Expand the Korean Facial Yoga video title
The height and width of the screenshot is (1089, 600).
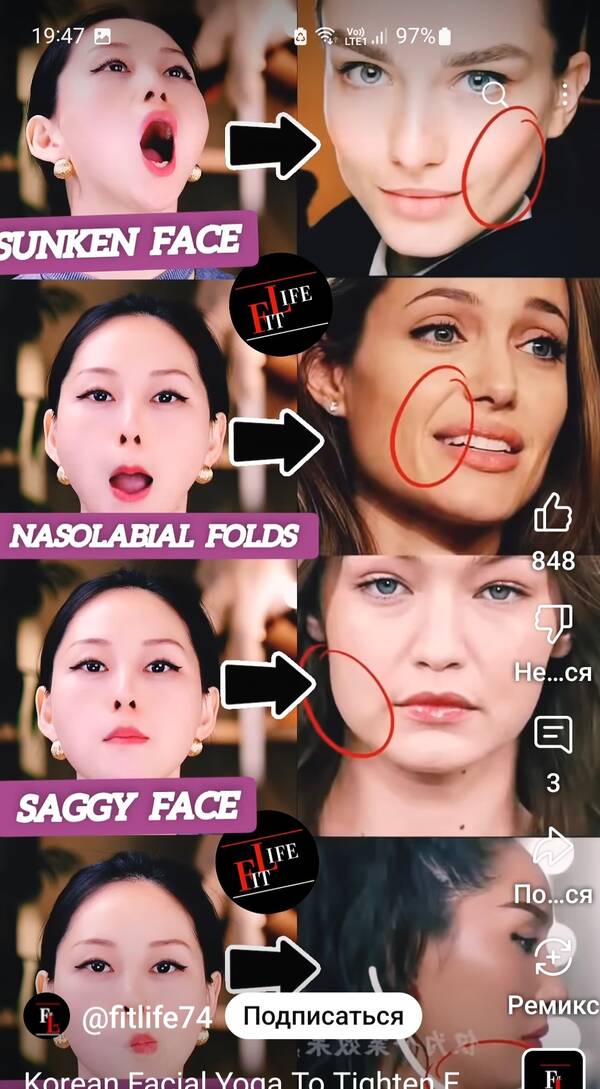(x=240, y=1079)
